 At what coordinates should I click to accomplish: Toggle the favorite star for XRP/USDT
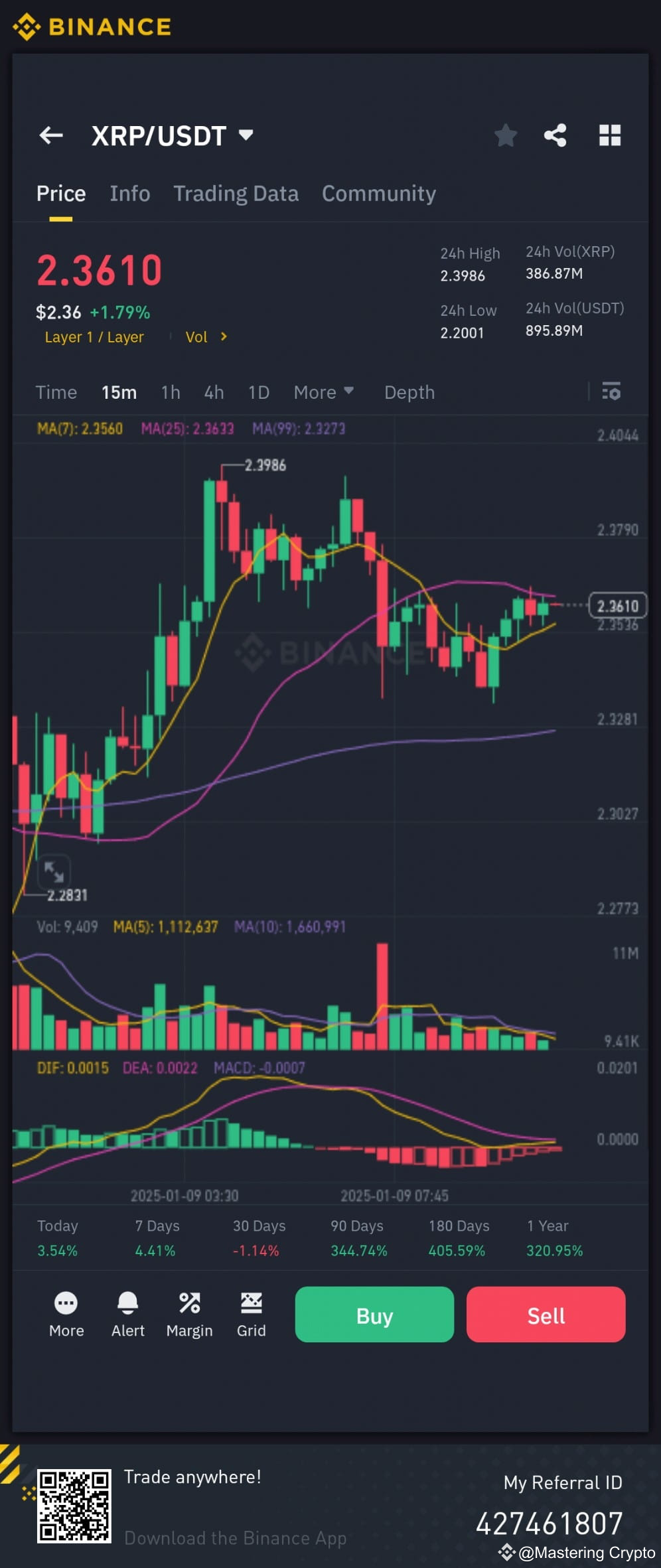click(x=506, y=135)
